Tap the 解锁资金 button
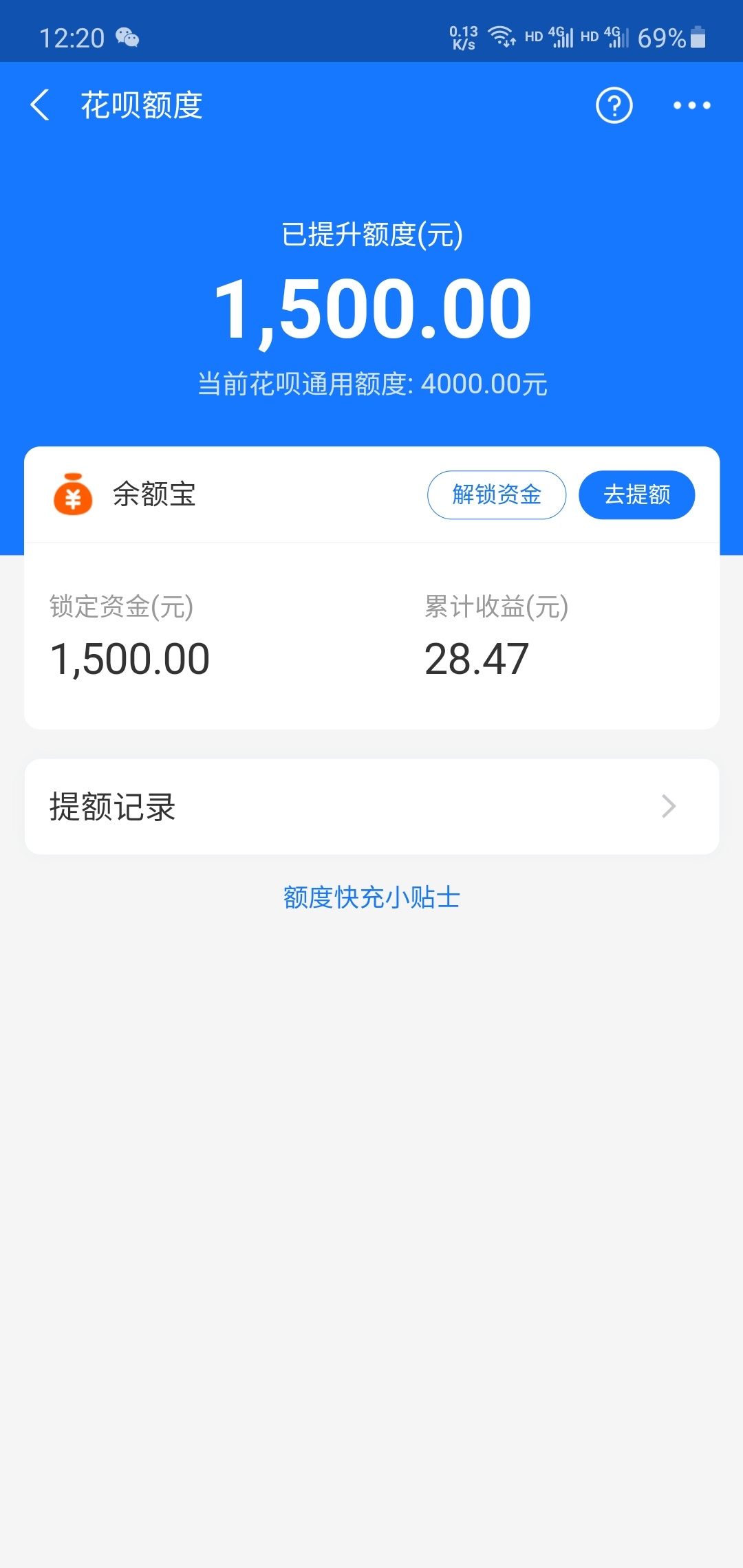The height and width of the screenshot is (1568, 743). (x=497, y=494)
